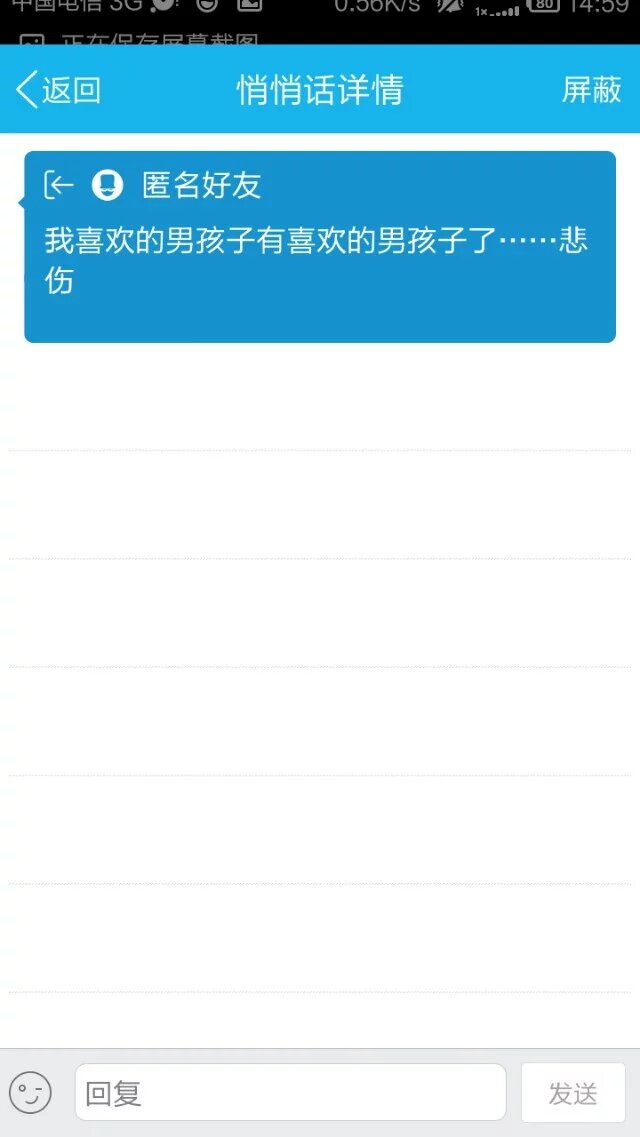
Task: Tap 屏蔽 to block this whisper
Action: (x=591, y=90)
